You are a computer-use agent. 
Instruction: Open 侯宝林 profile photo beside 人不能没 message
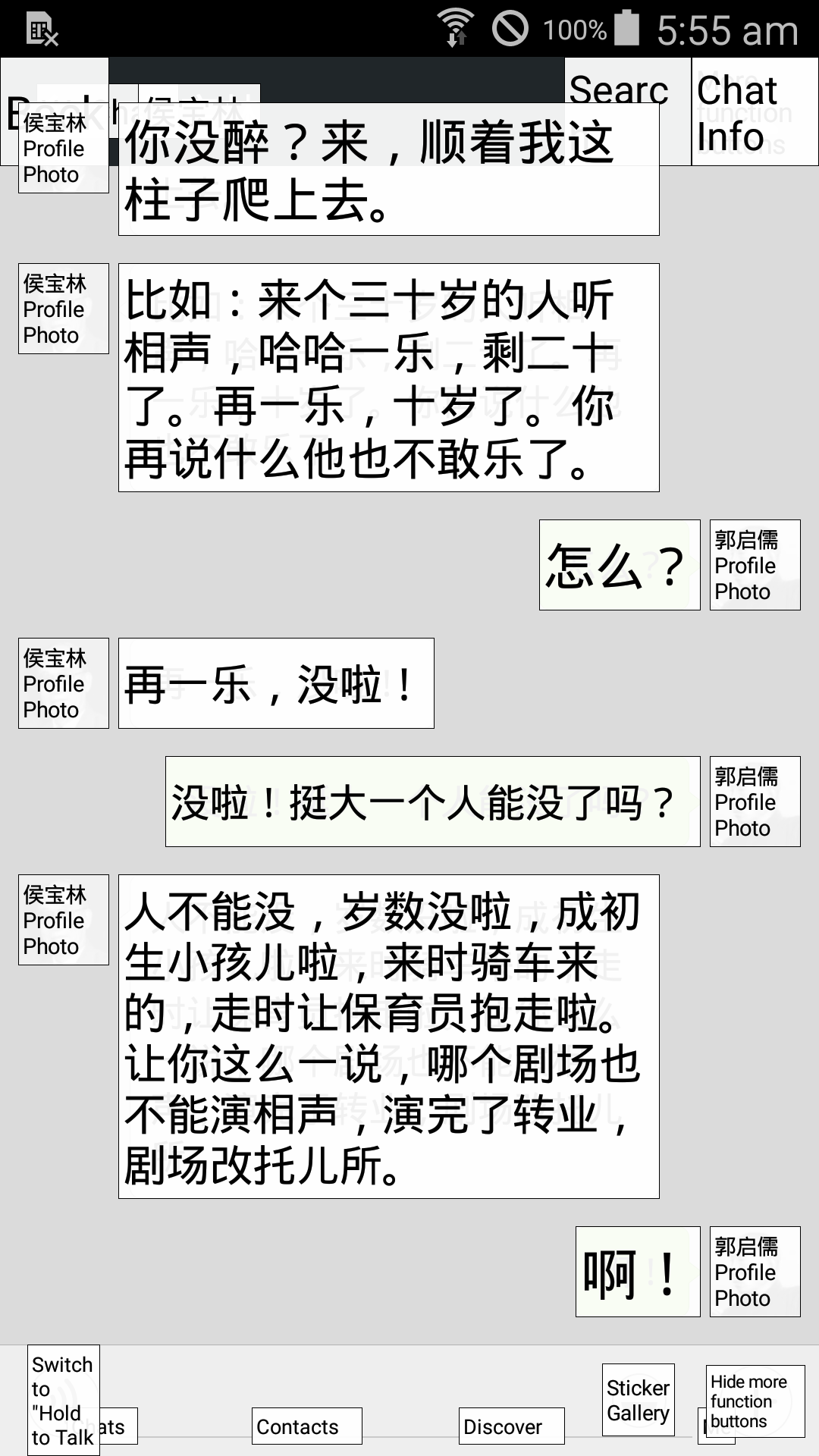(x=64, y=920)
